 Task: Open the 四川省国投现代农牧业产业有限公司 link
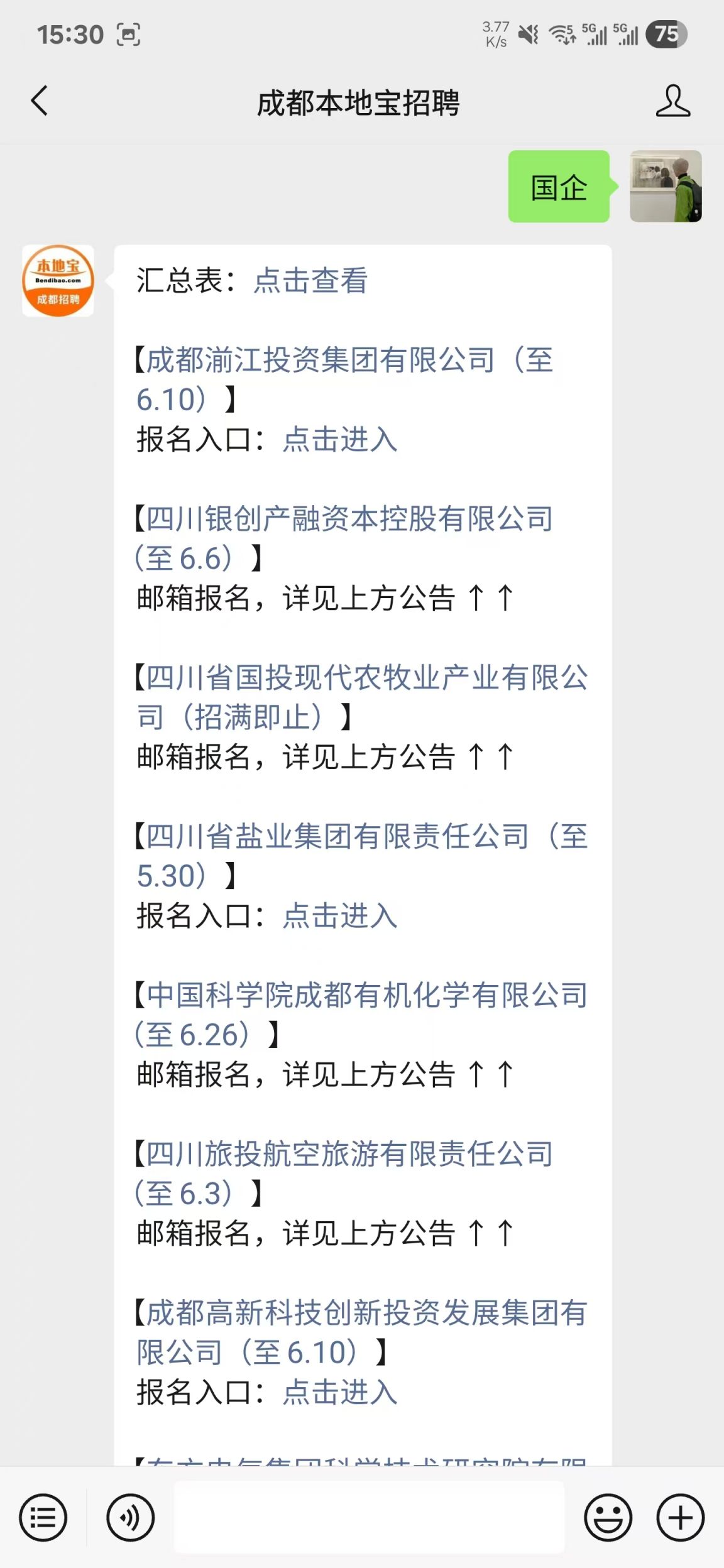pos(362,697)
